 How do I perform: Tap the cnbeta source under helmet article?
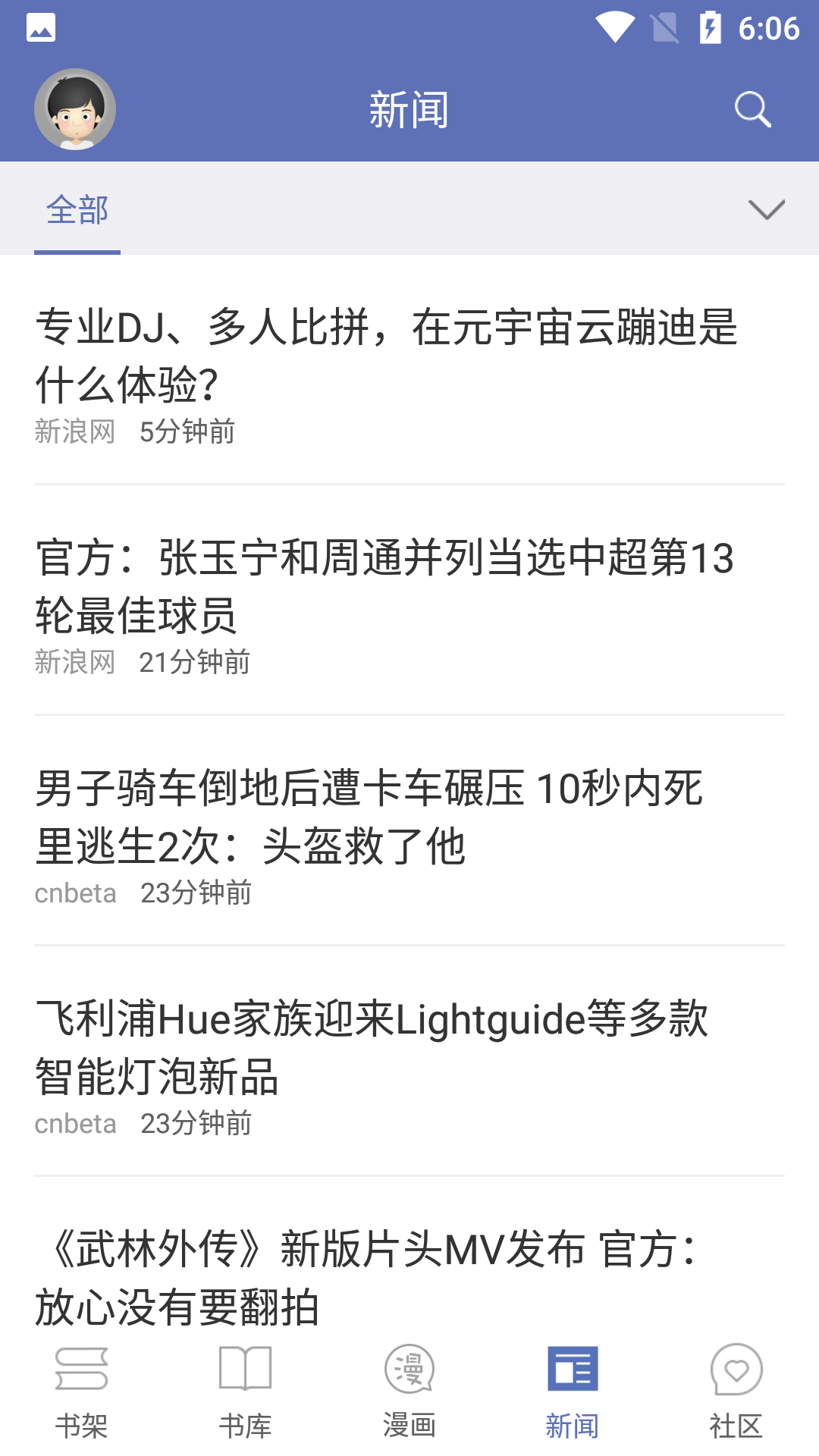coord(76,893)
